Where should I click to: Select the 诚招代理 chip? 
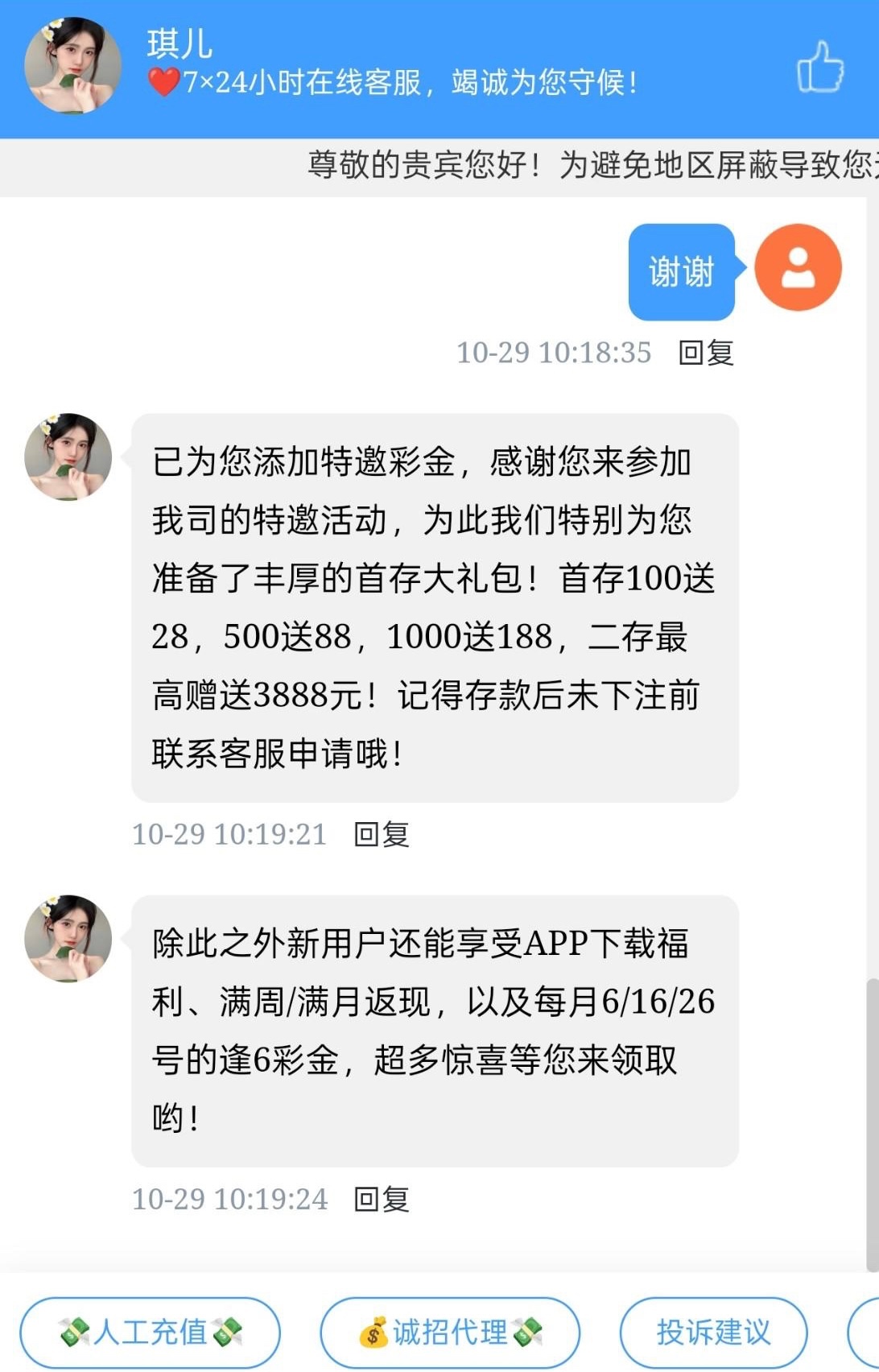[450, 1333]
